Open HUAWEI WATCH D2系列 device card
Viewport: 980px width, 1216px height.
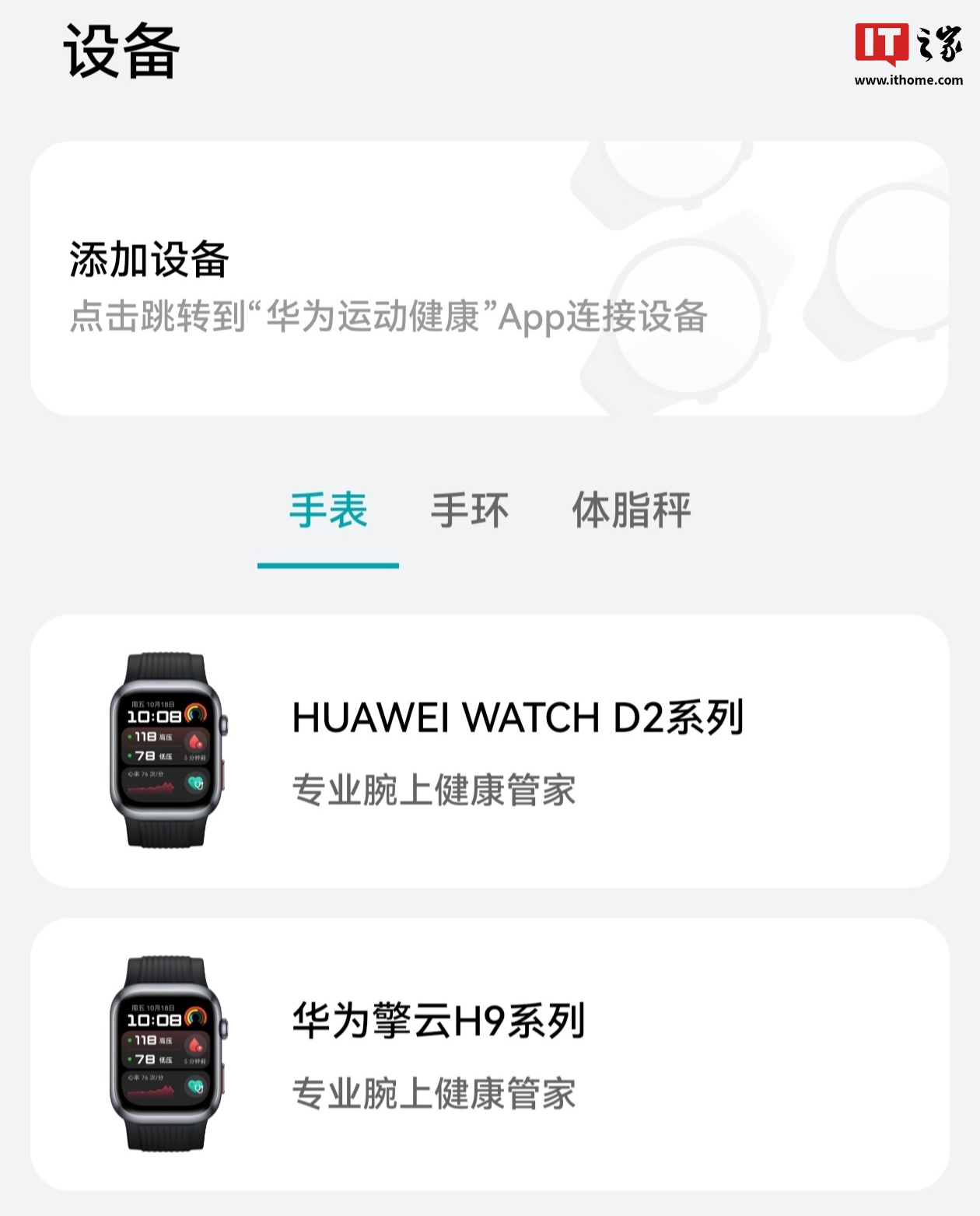tap(488, 751)
